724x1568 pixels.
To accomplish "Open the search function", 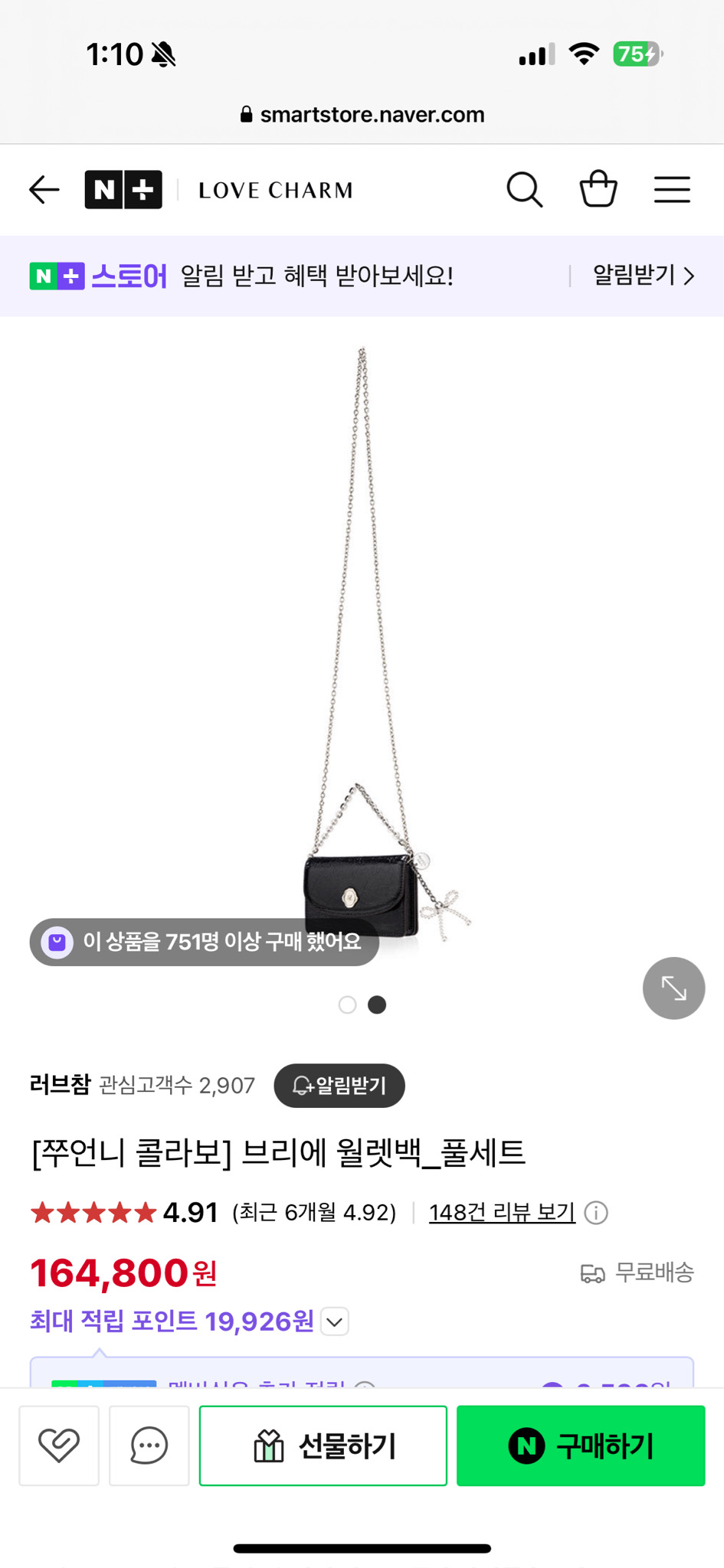I will point(524,189).
